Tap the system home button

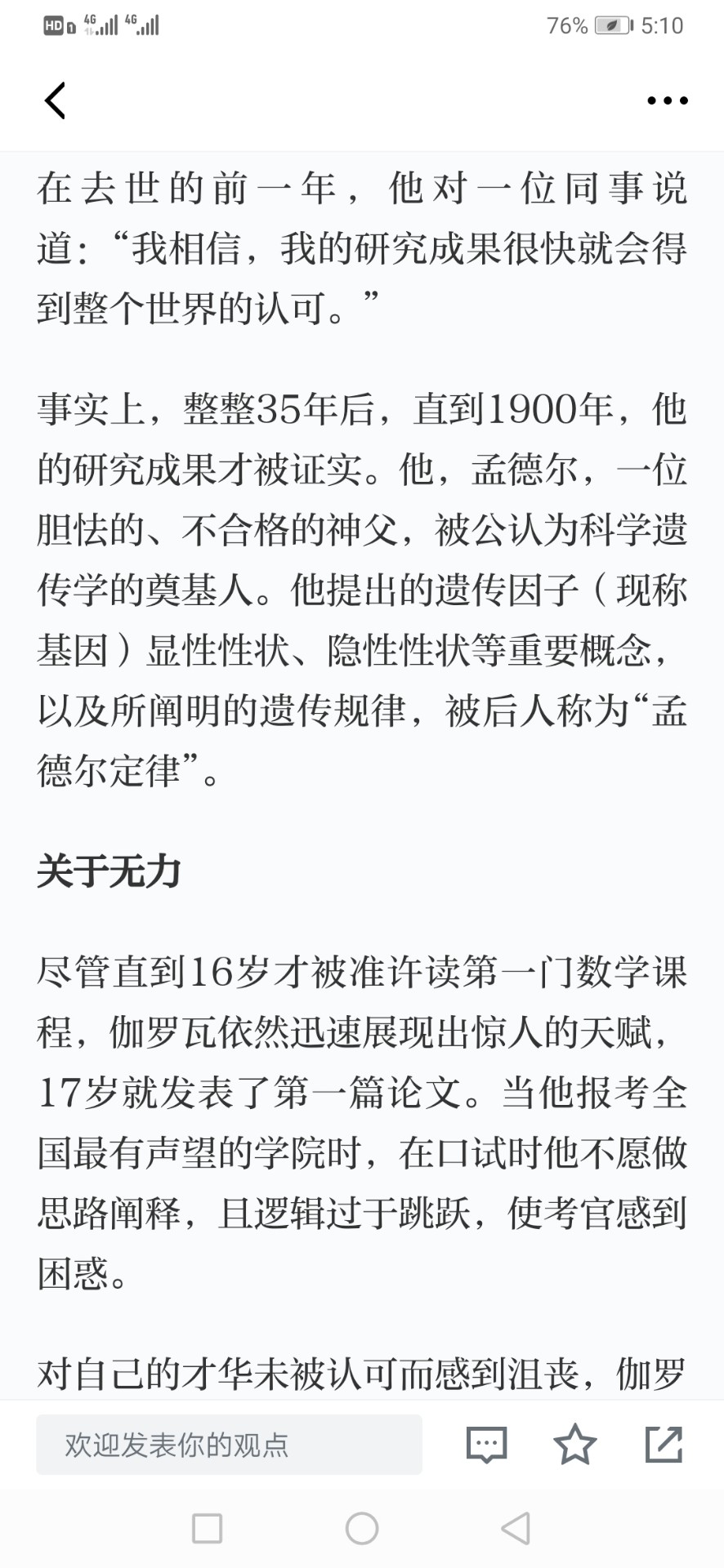point(361,1528)
